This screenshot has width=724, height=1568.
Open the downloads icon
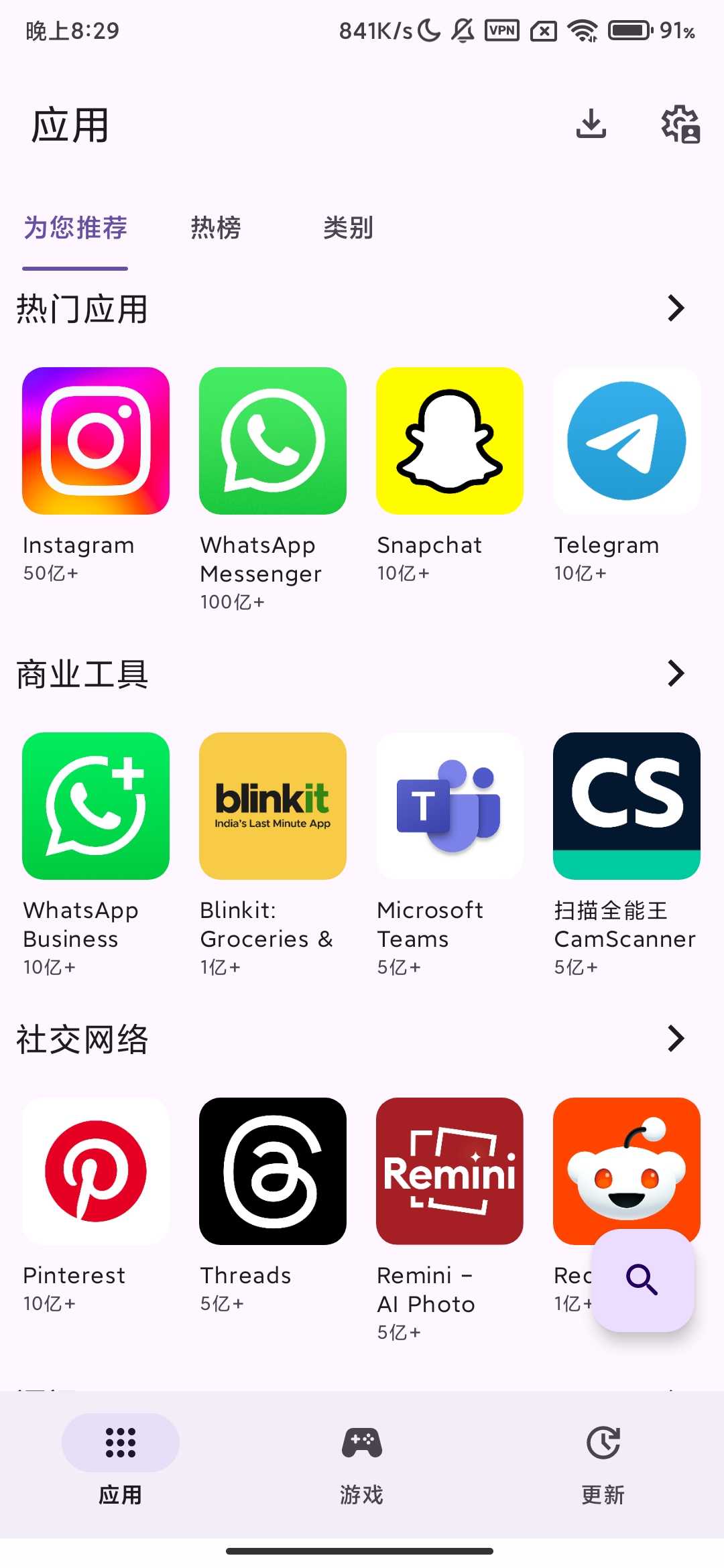(591, 124)
